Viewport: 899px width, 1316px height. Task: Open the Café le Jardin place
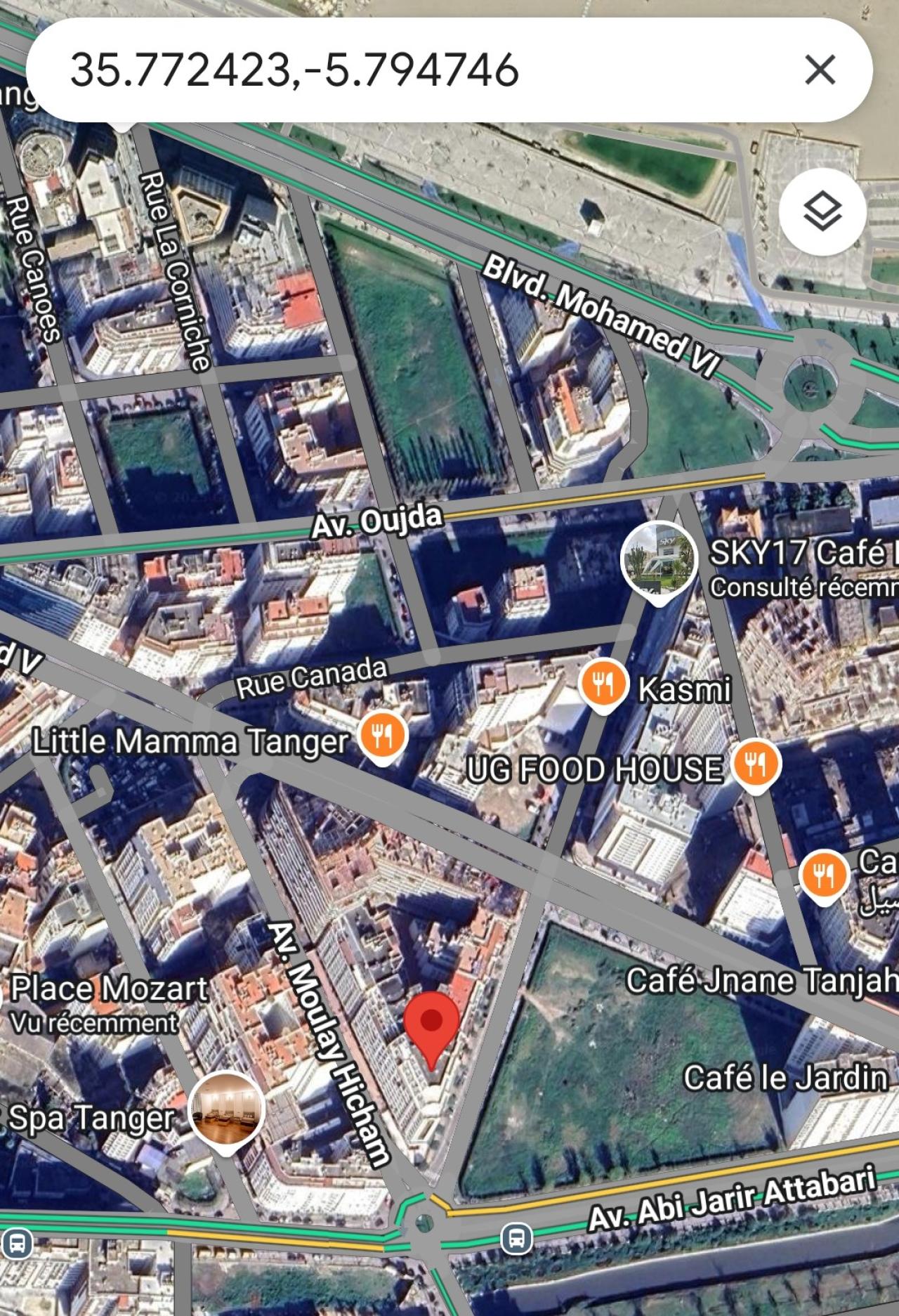tap(785, 1077)
